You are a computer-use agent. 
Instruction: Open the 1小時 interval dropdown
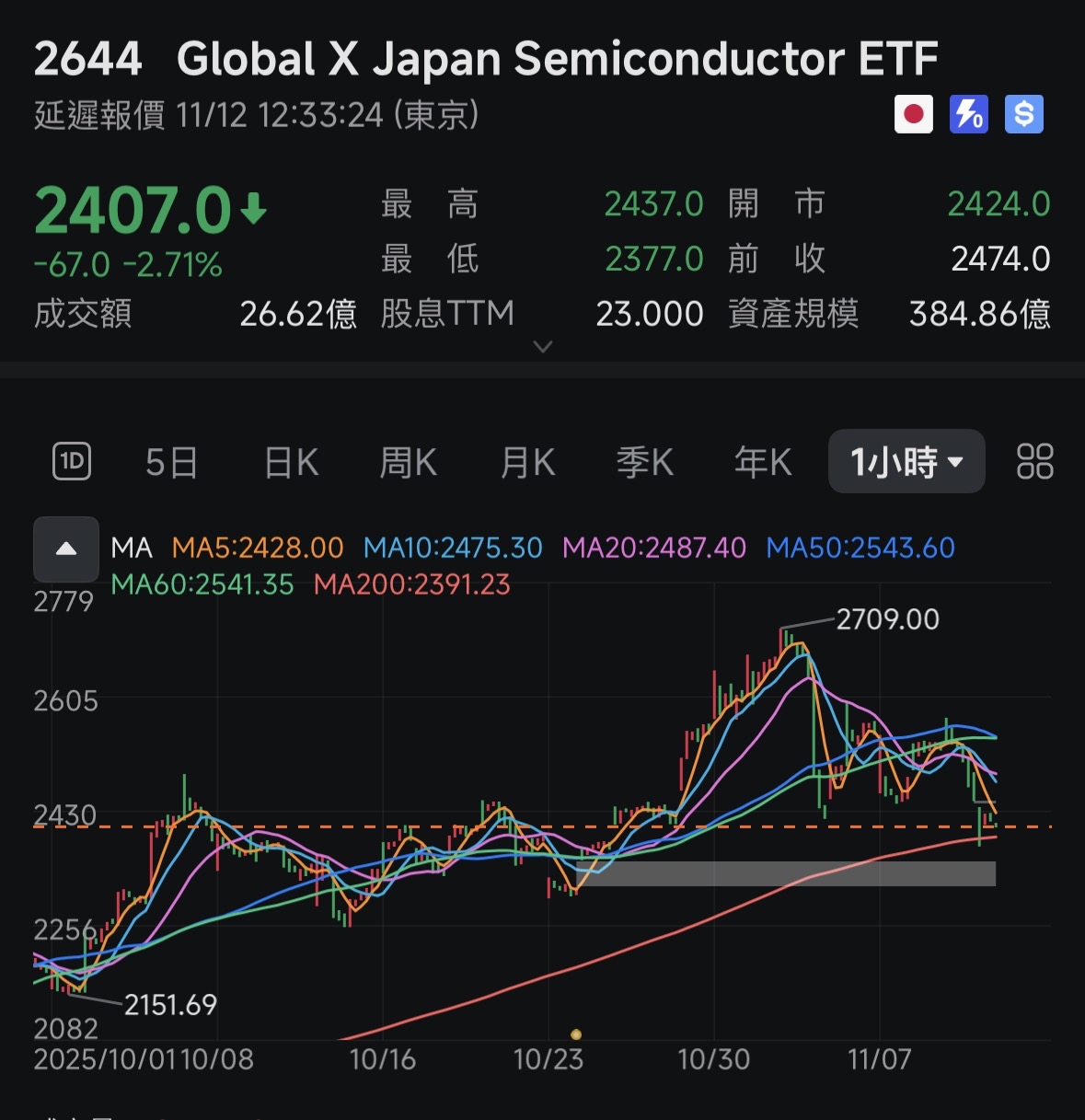click(x=906, y=462)
